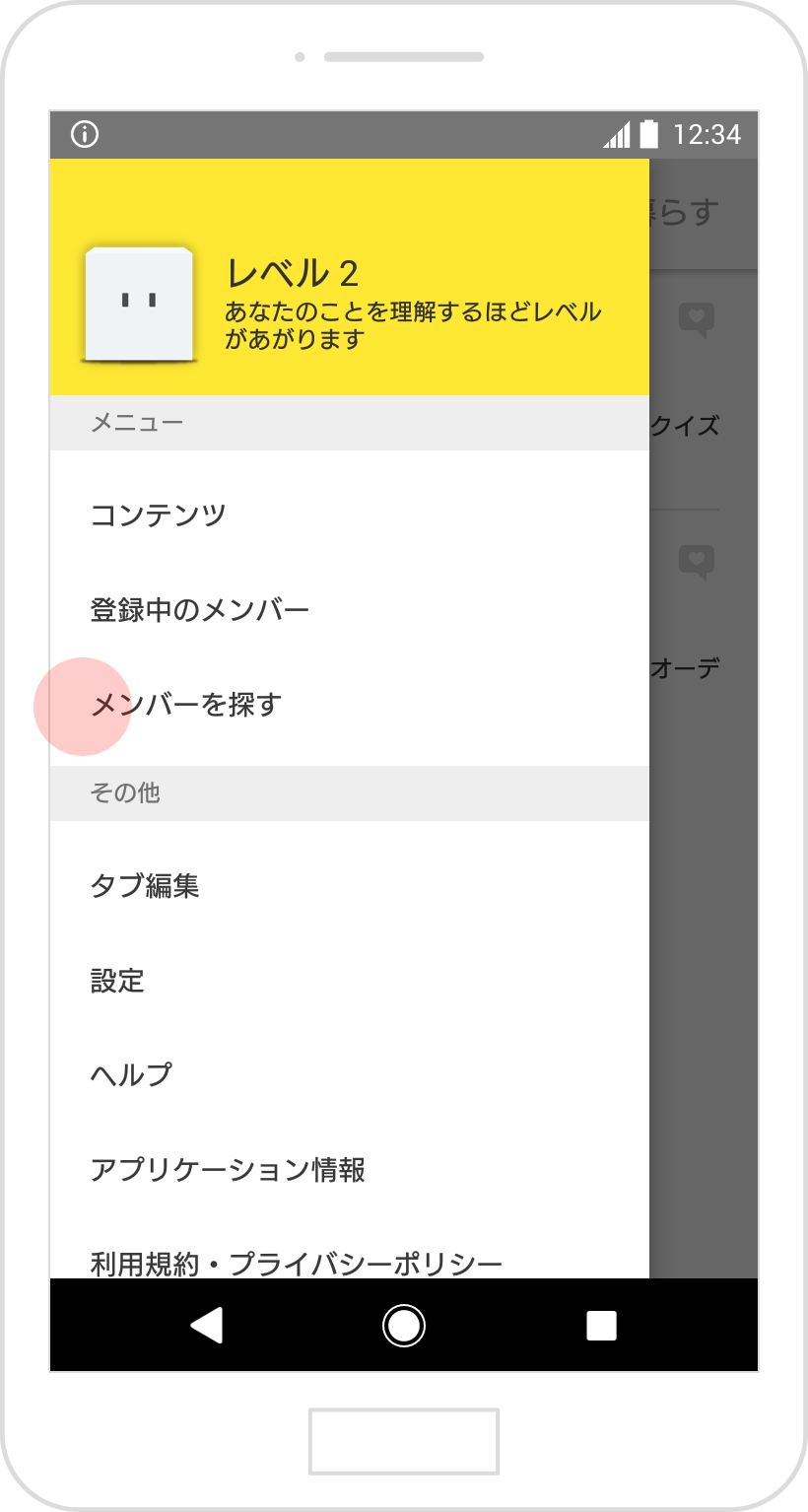The image size is (808, 1512).
Task: Go to 設定
Action: [x=349, y=981]
